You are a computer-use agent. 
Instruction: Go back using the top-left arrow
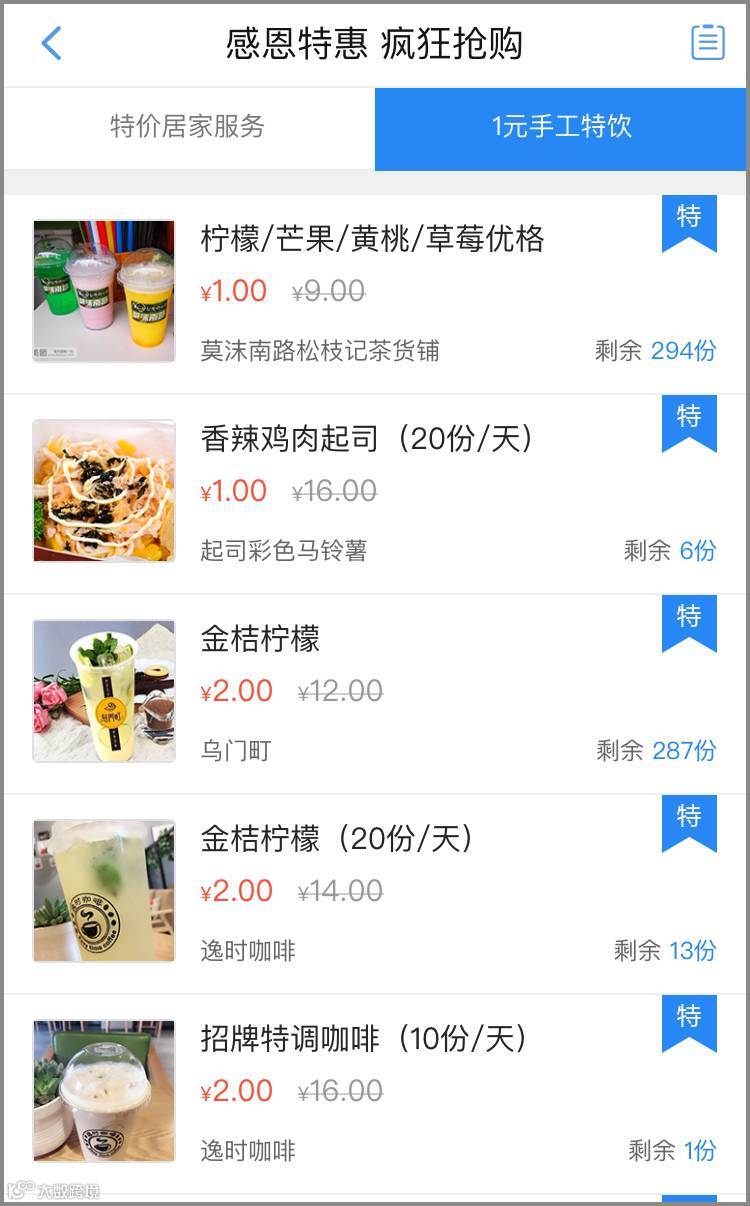[52, 44]
